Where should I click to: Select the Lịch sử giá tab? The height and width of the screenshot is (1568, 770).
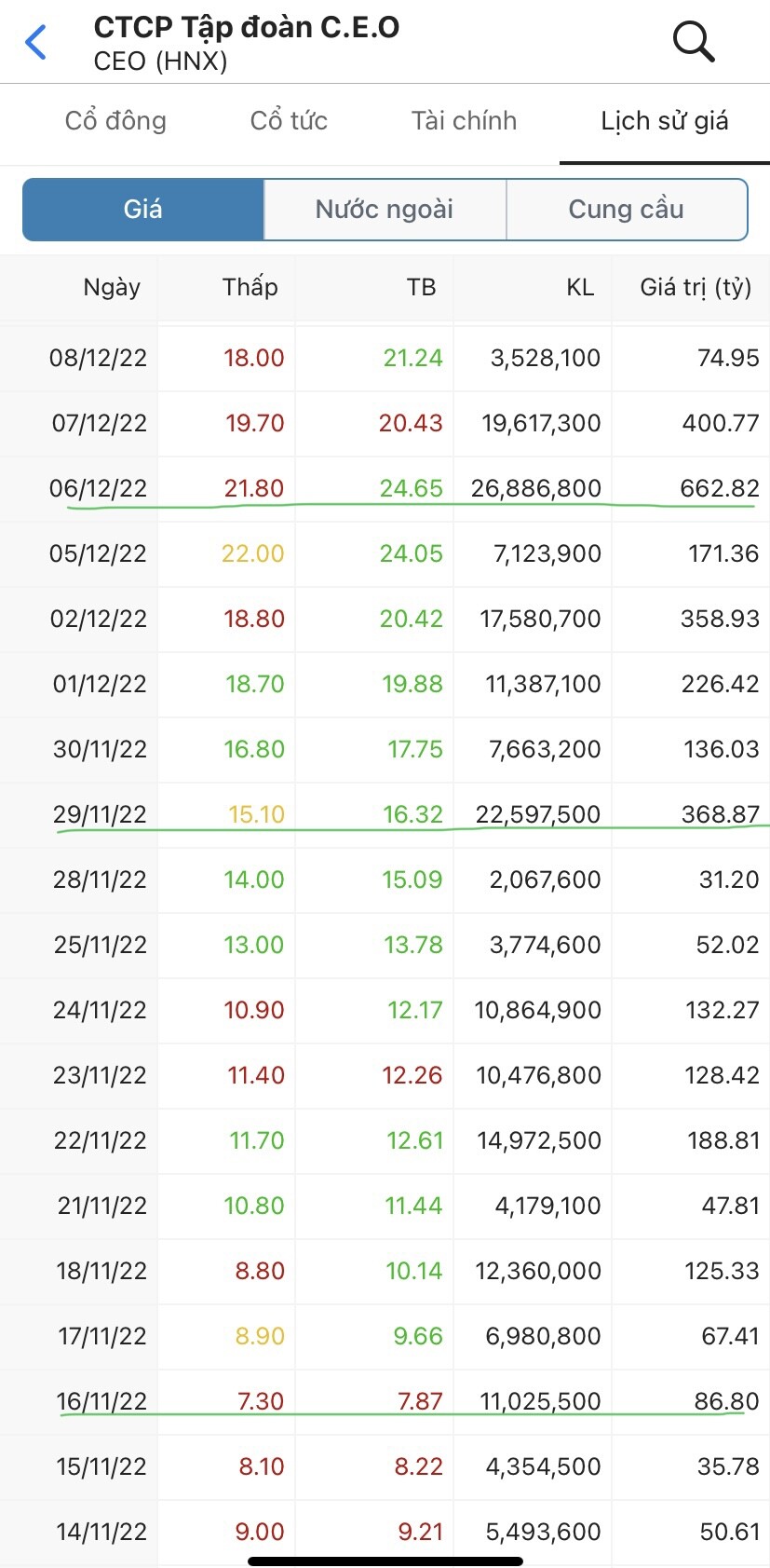pos(664,121)
